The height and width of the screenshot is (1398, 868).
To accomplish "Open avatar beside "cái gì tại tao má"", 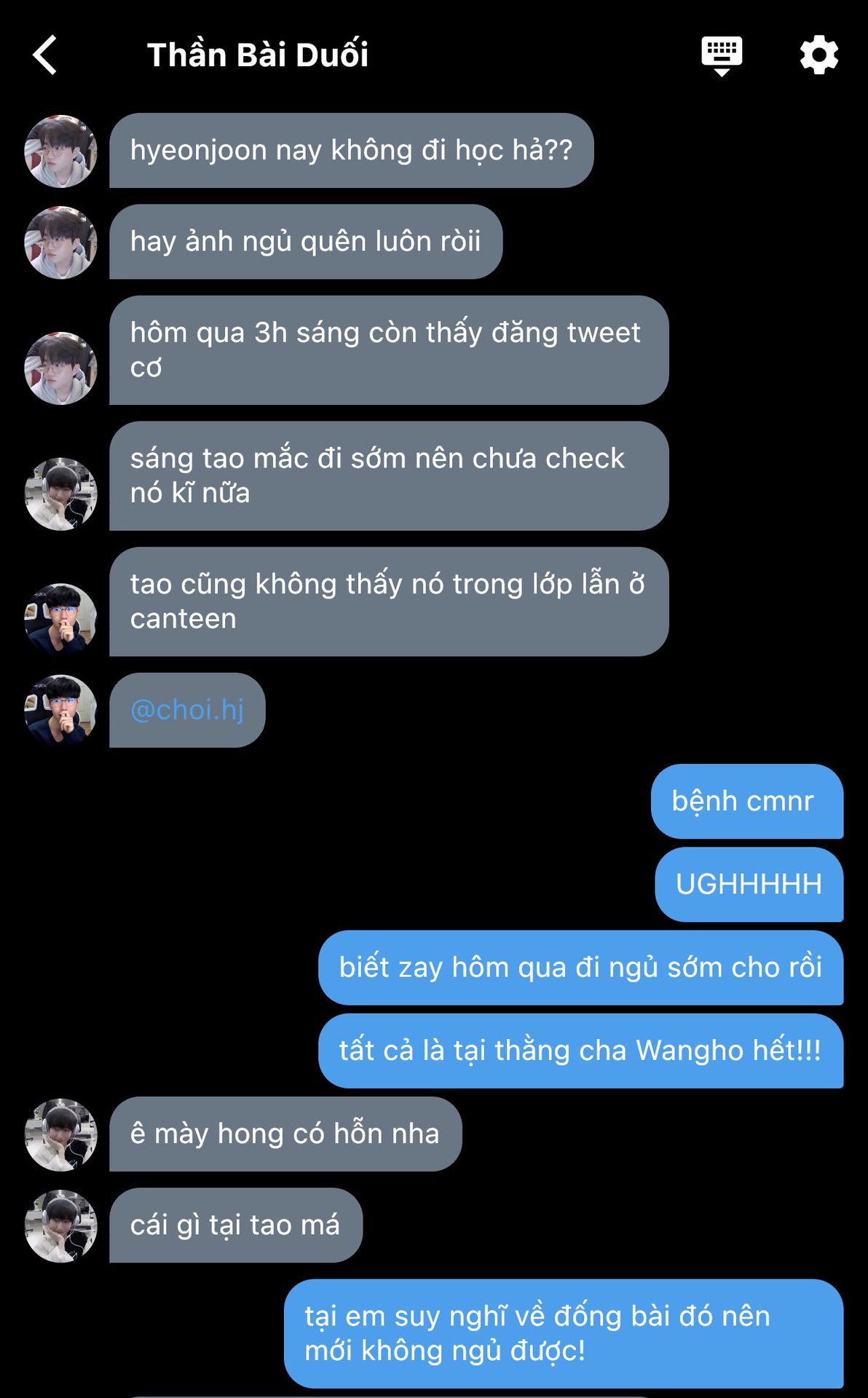I will coord(61,1225).
